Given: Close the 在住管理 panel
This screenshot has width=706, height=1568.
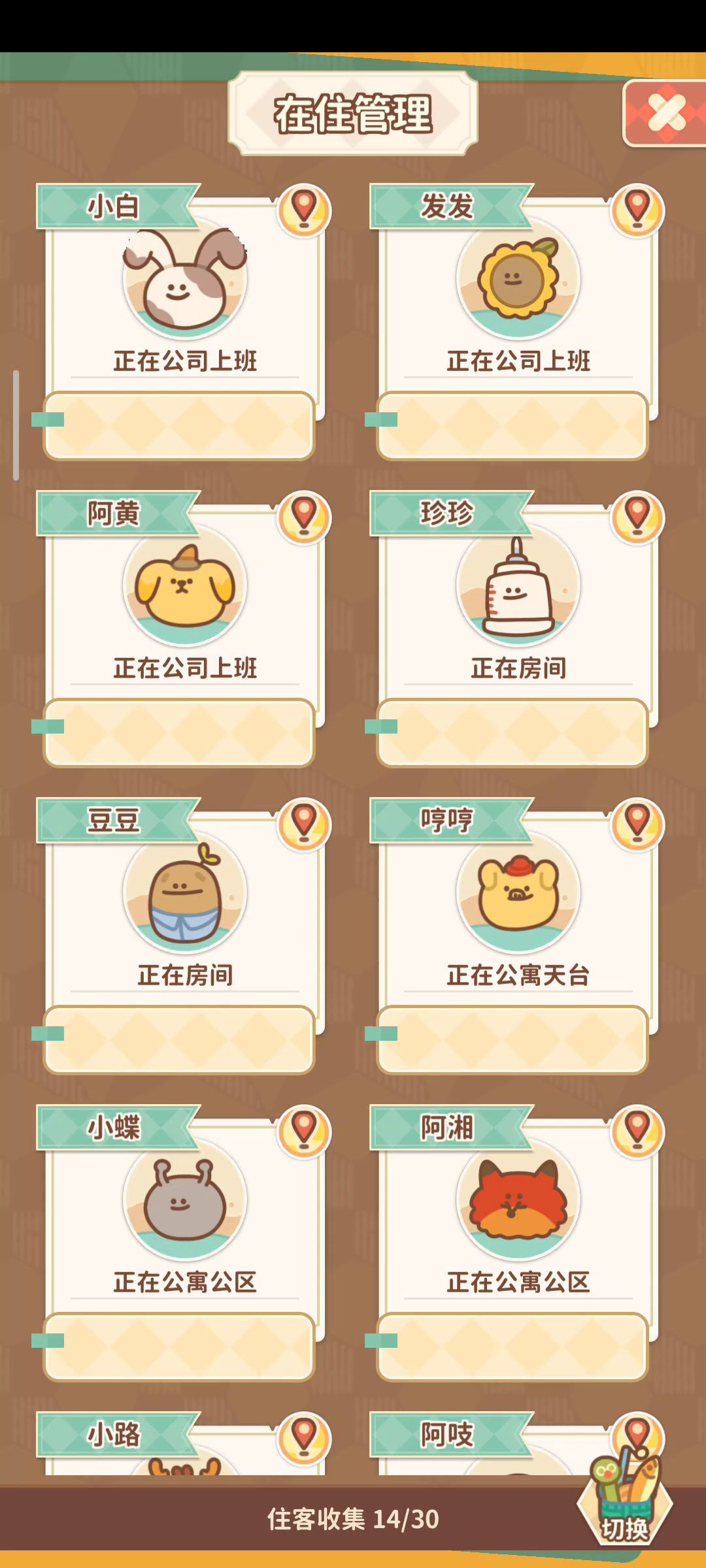Looking at the screenshot, I should pyautogui.click(x=665, y=113).
